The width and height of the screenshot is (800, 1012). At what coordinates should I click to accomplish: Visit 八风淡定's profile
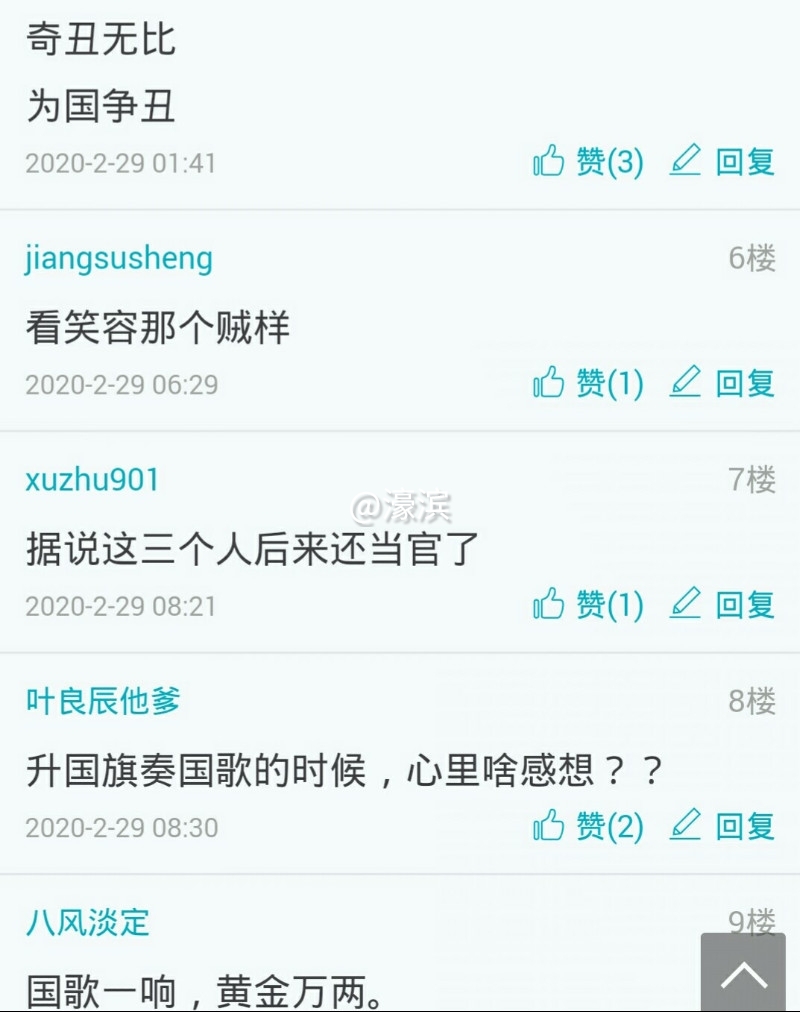[x=88, y=923]
